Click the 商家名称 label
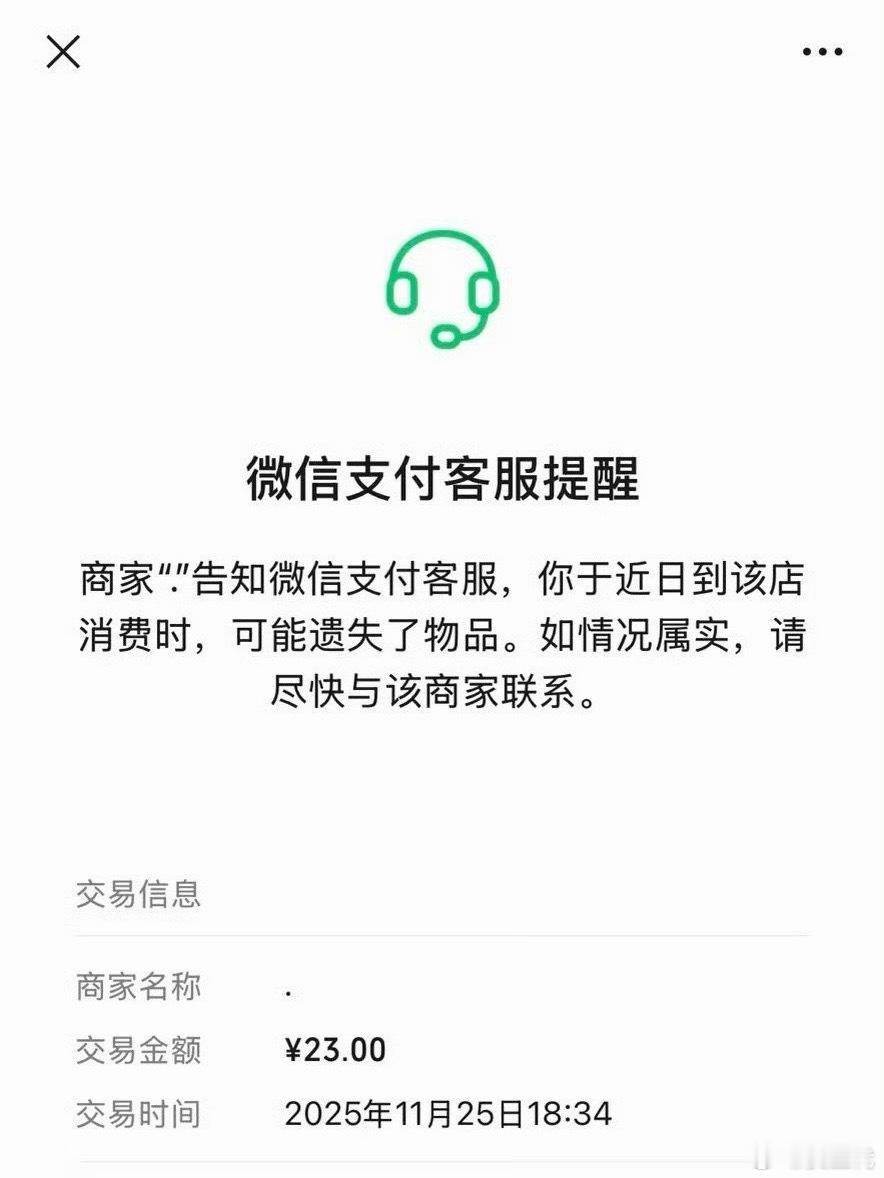This screenshot has width=884, height=1178. point(138,987)
